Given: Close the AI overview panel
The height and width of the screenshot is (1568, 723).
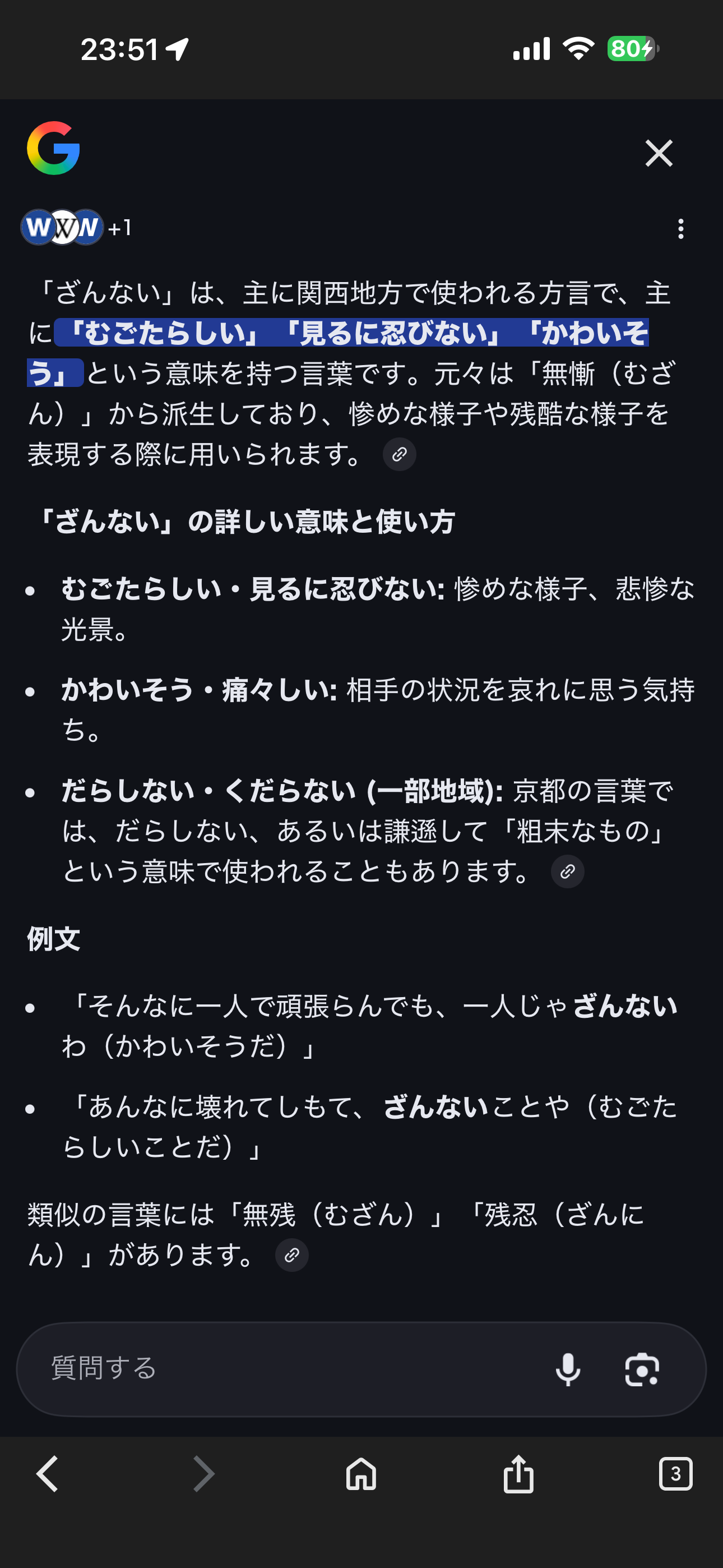Looking at the screenshot, I should click(659, 153).
